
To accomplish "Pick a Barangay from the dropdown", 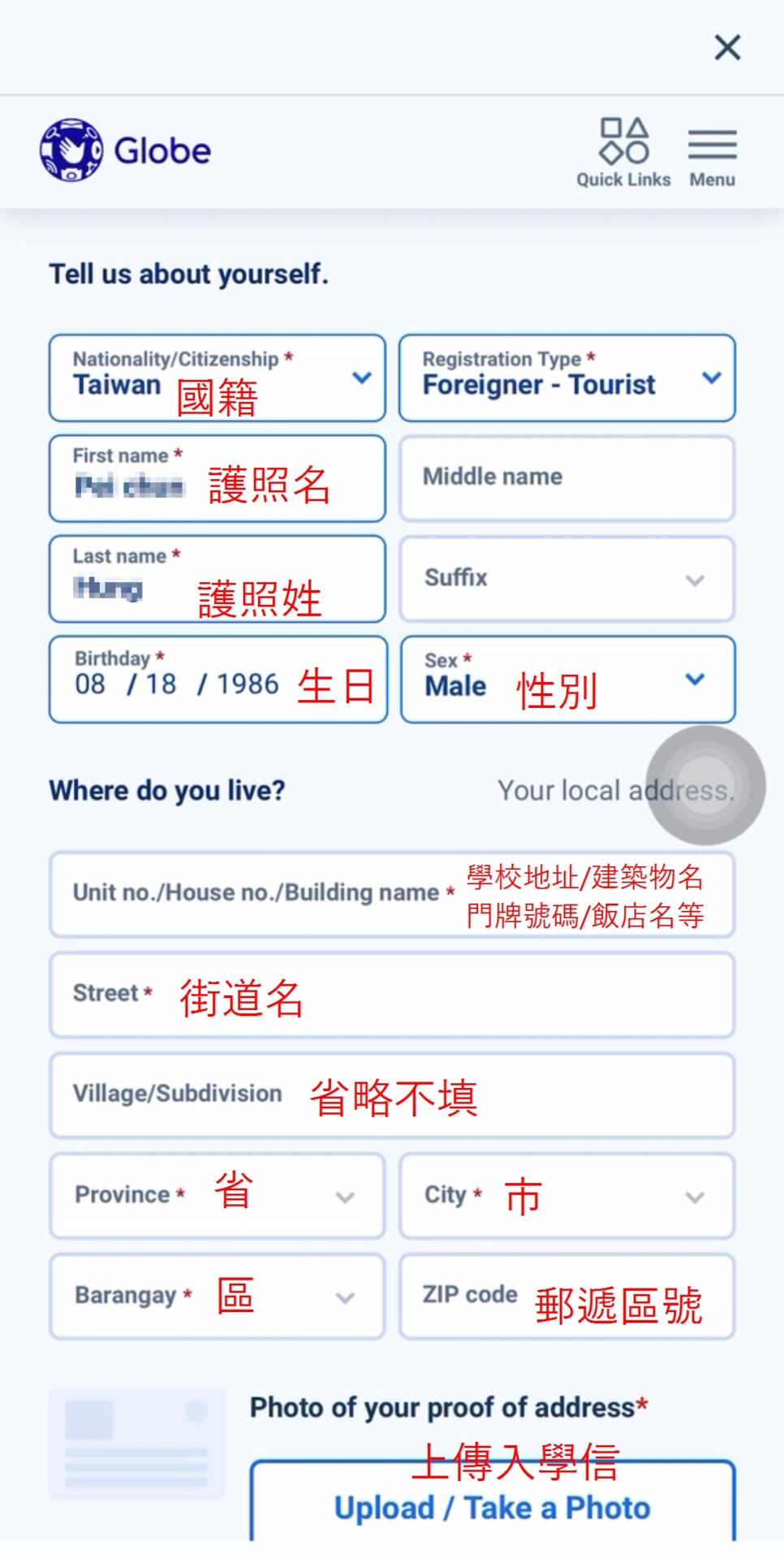I will (217, 1297).
